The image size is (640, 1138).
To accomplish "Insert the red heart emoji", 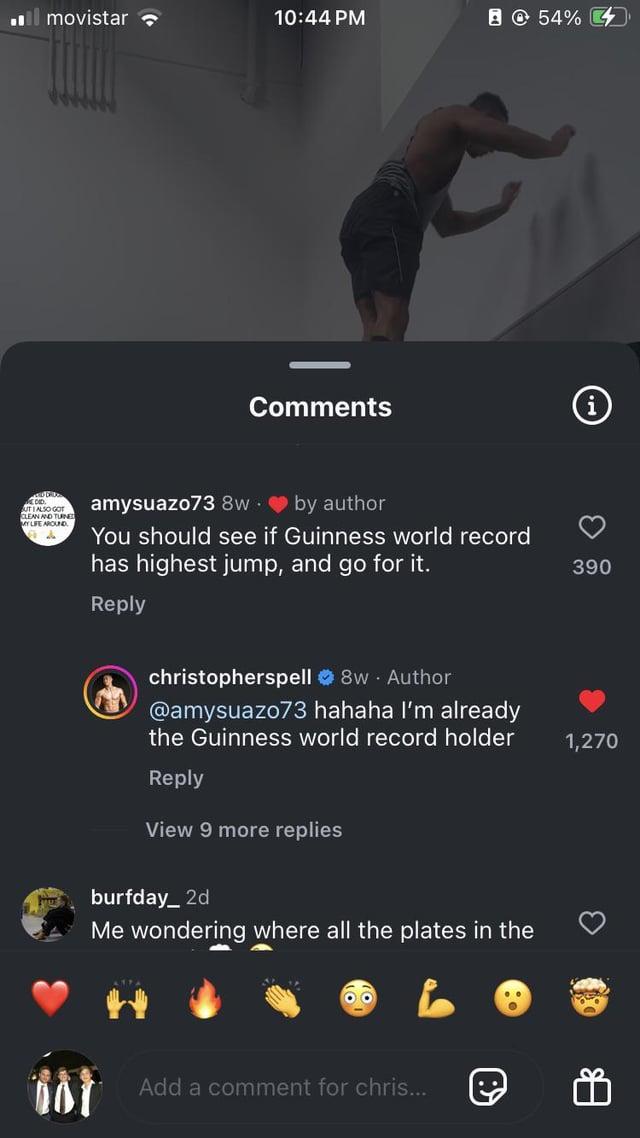I will [50, 998].
